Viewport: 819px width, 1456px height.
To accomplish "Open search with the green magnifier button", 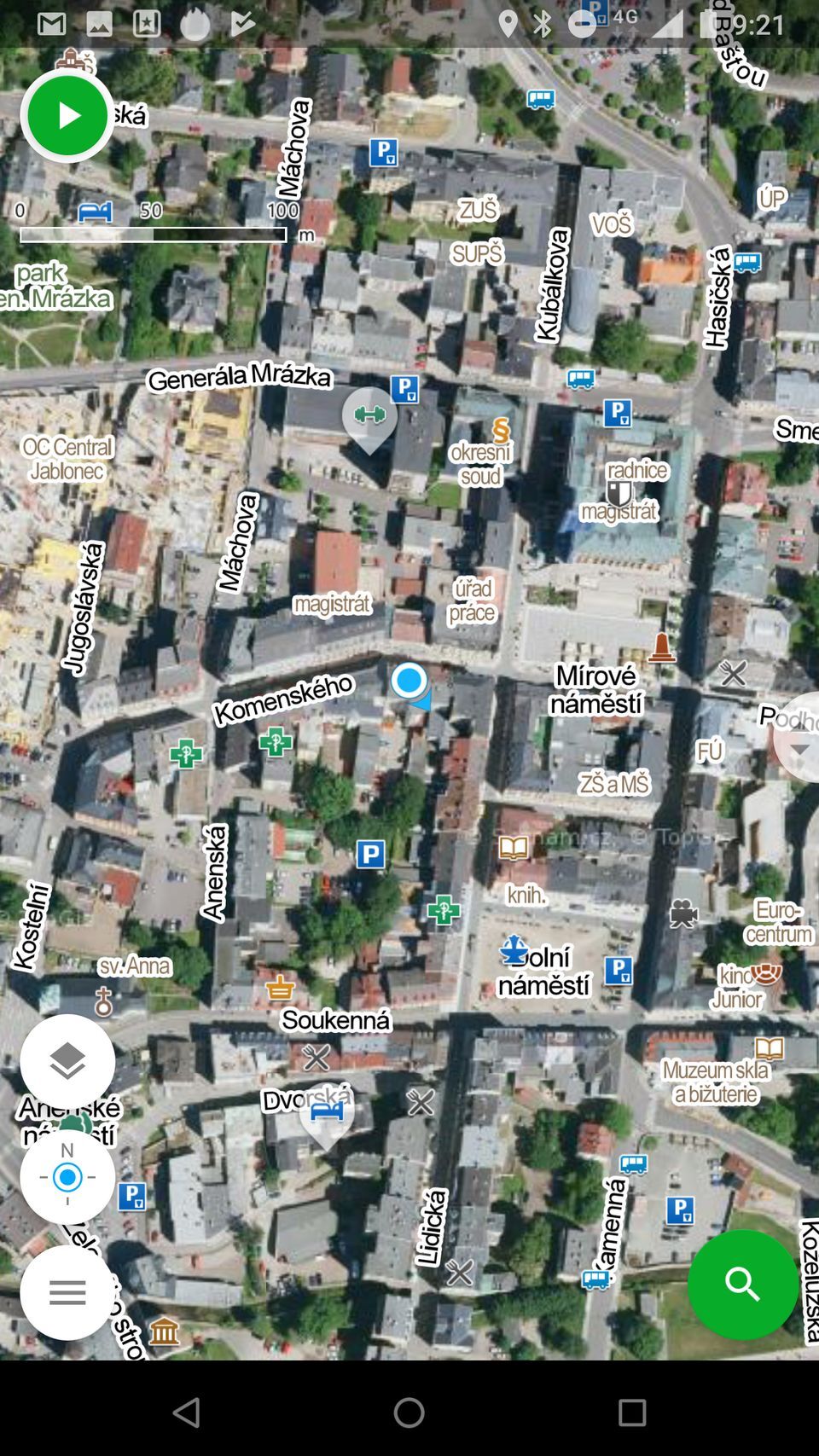I will point(742,1284).
